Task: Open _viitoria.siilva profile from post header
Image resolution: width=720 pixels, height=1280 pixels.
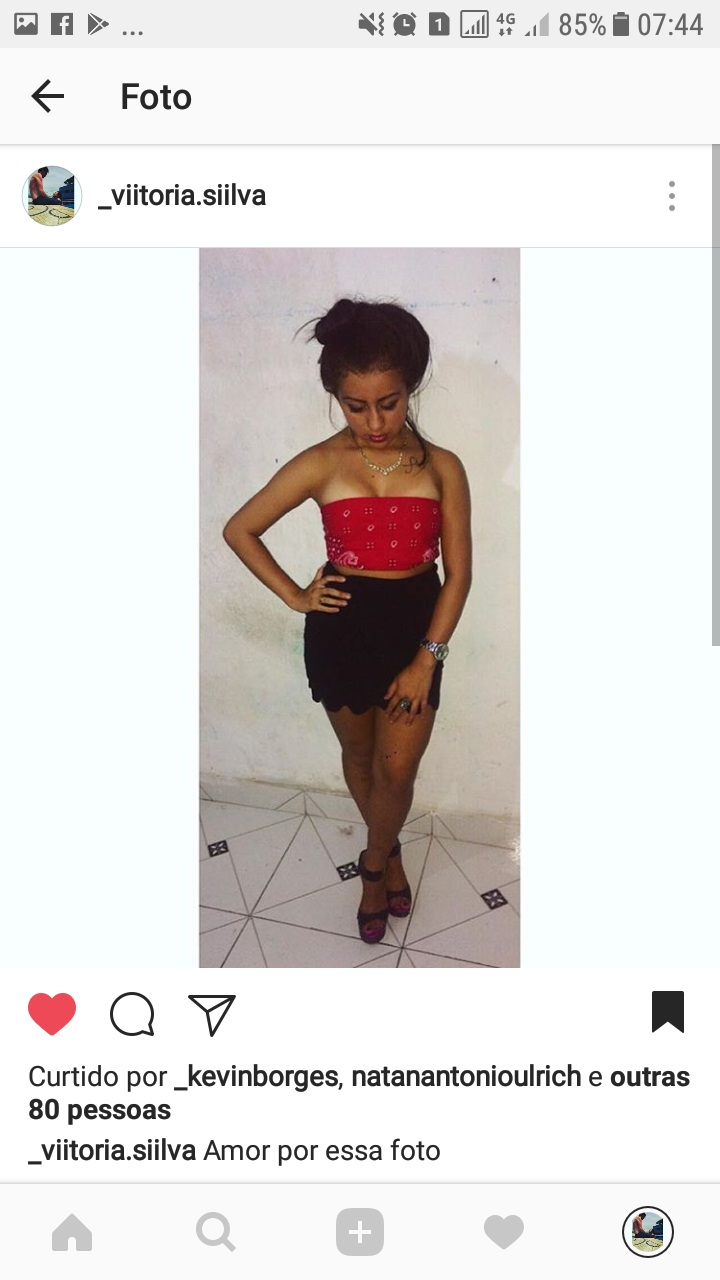Action: pyautogui.click(x=182, y=196)
